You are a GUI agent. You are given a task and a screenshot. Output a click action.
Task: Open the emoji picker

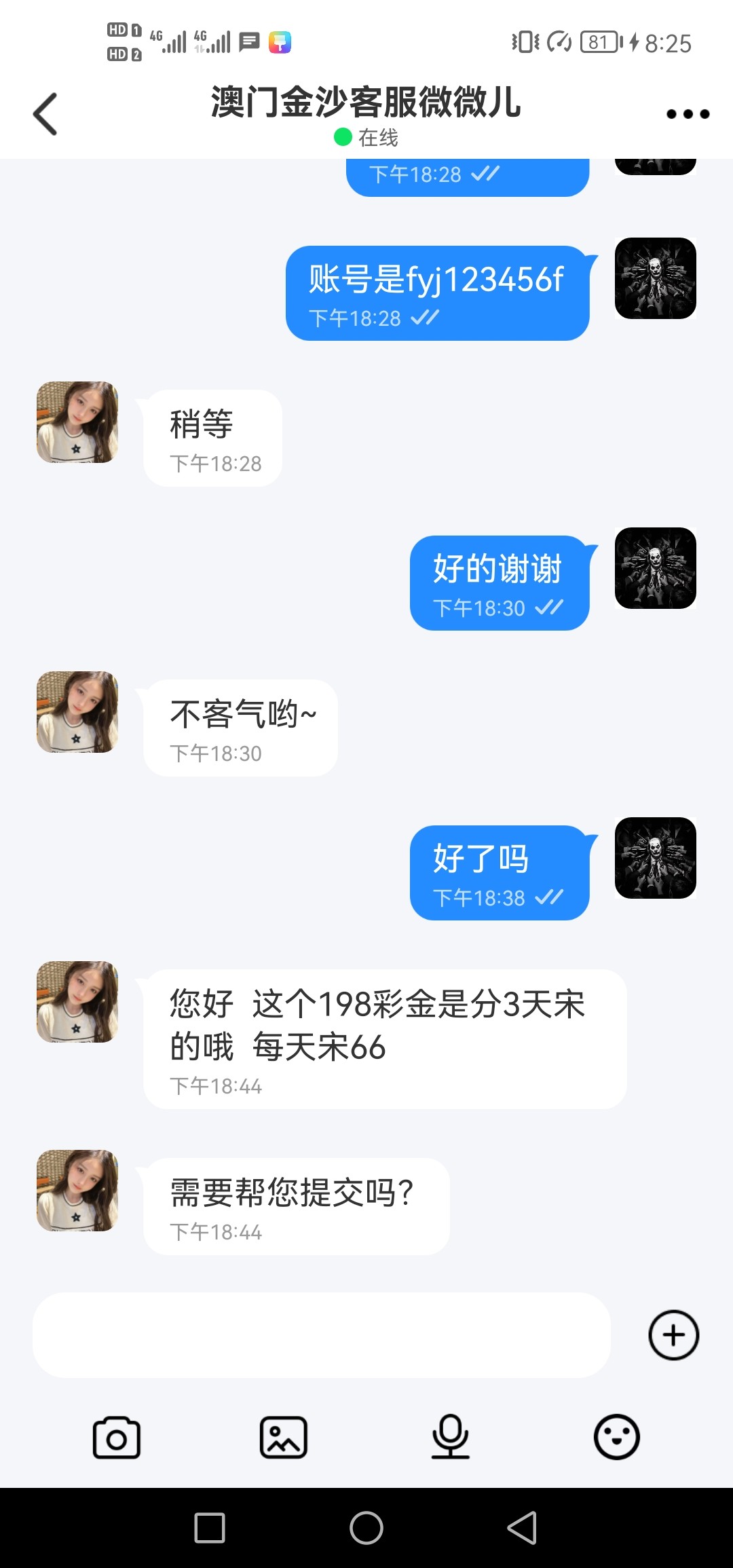[616, 1437]
